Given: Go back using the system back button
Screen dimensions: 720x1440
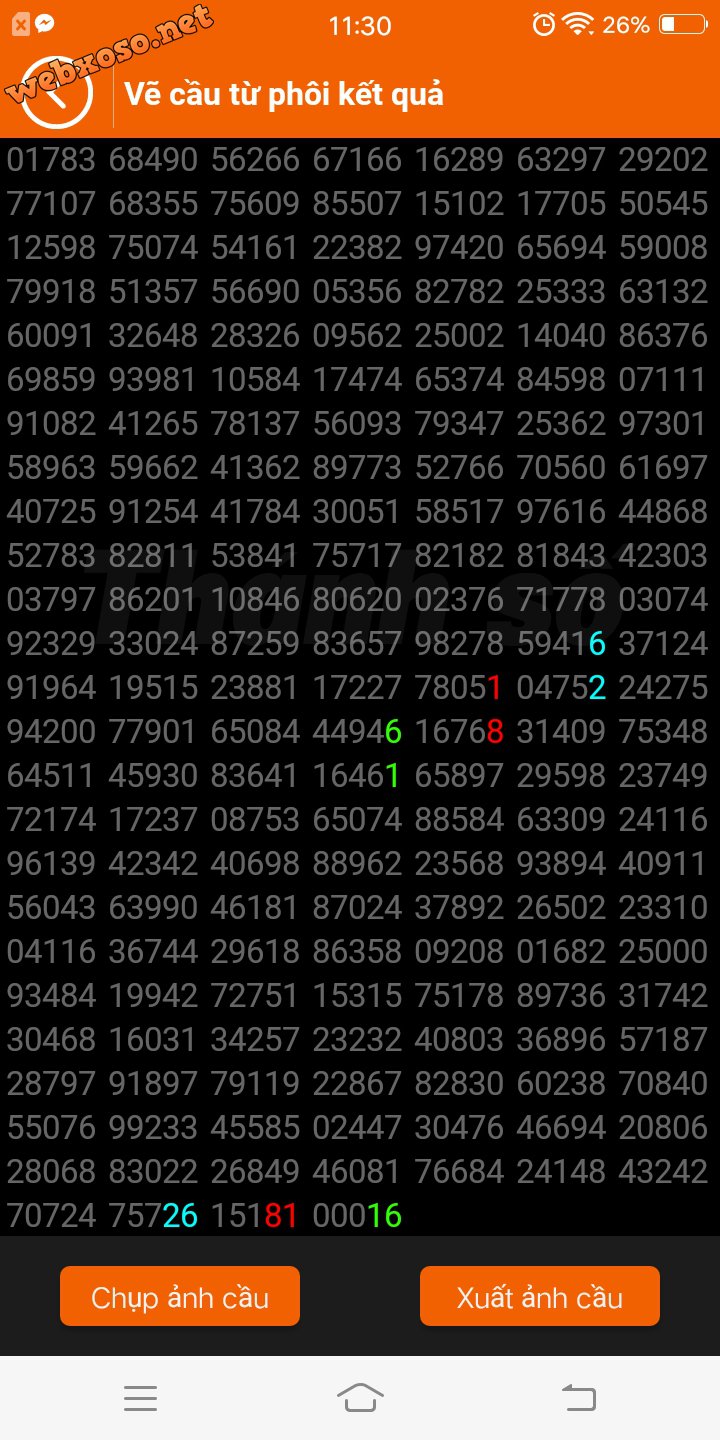Looking at the screenshot, I should [579, 1397].
